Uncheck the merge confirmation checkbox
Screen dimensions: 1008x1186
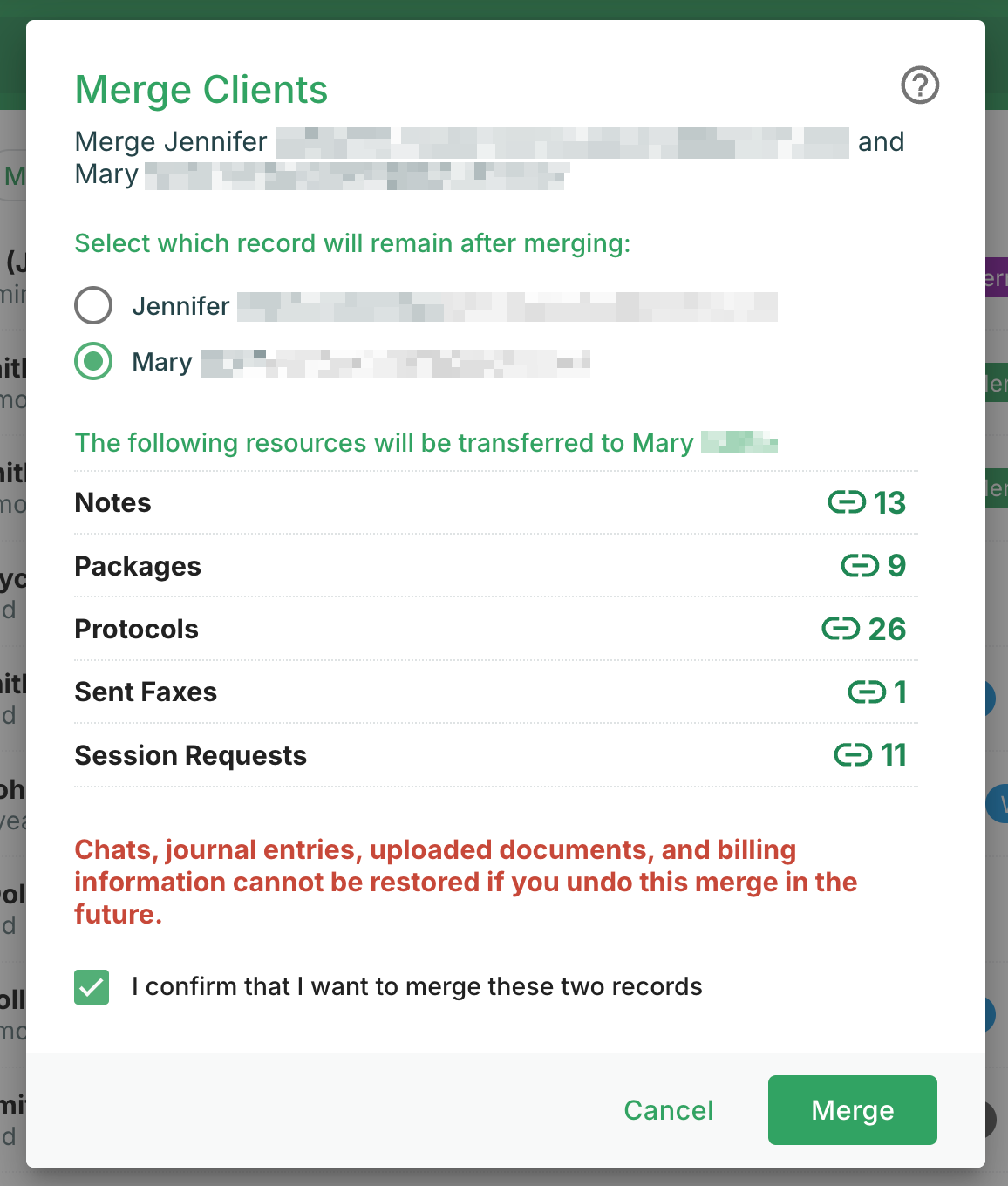pos(92,987)
